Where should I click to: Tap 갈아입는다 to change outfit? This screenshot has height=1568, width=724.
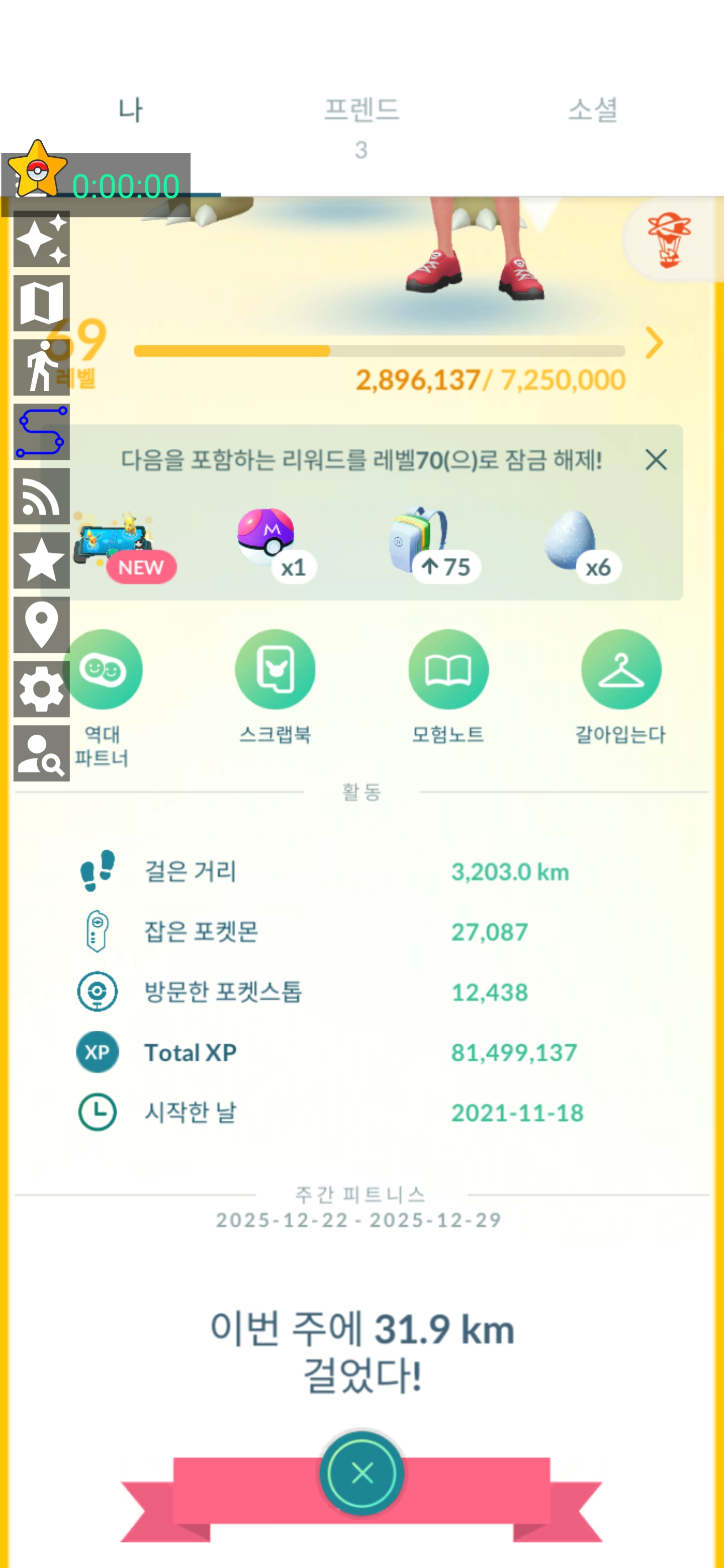pyautogui.click(x=621, y=669)
